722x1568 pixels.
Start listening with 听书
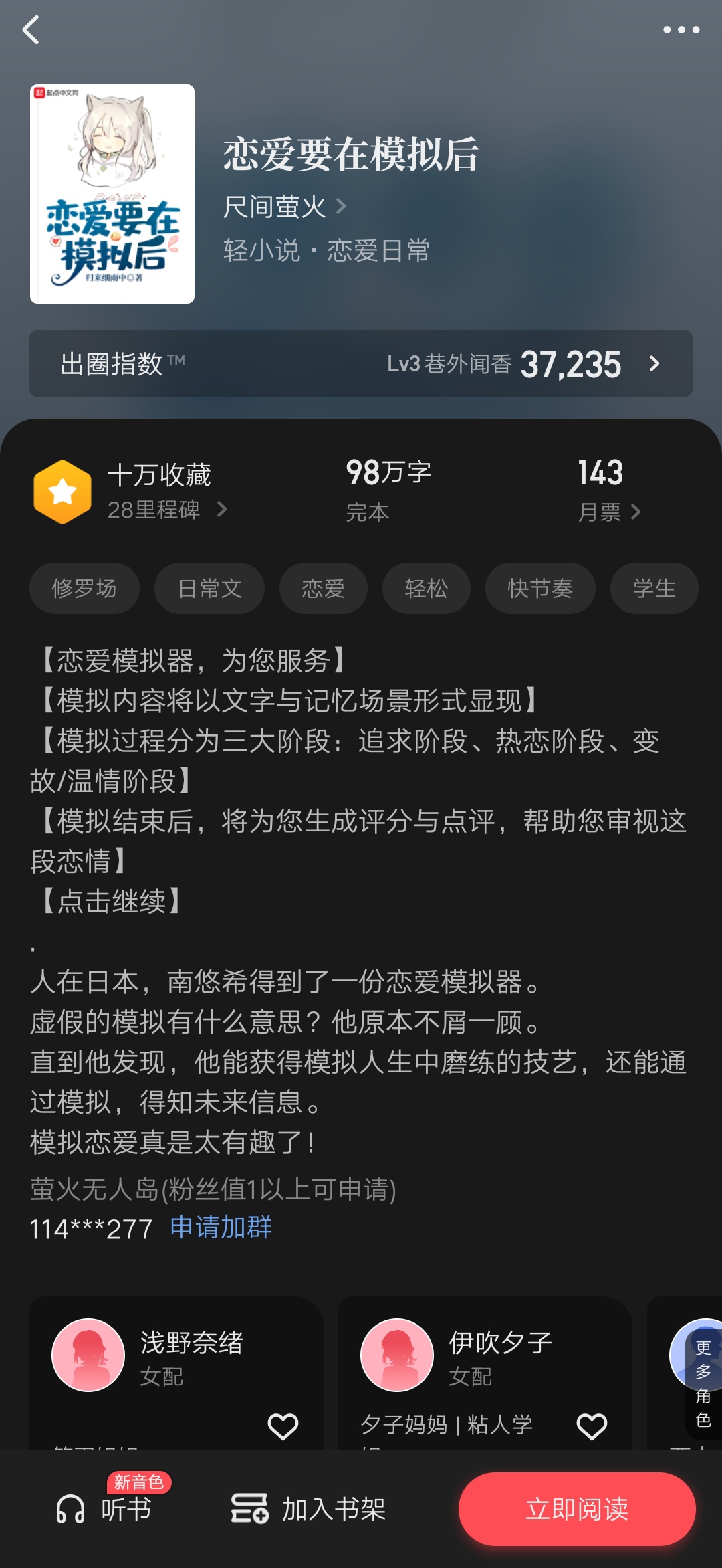(105, 1509)
